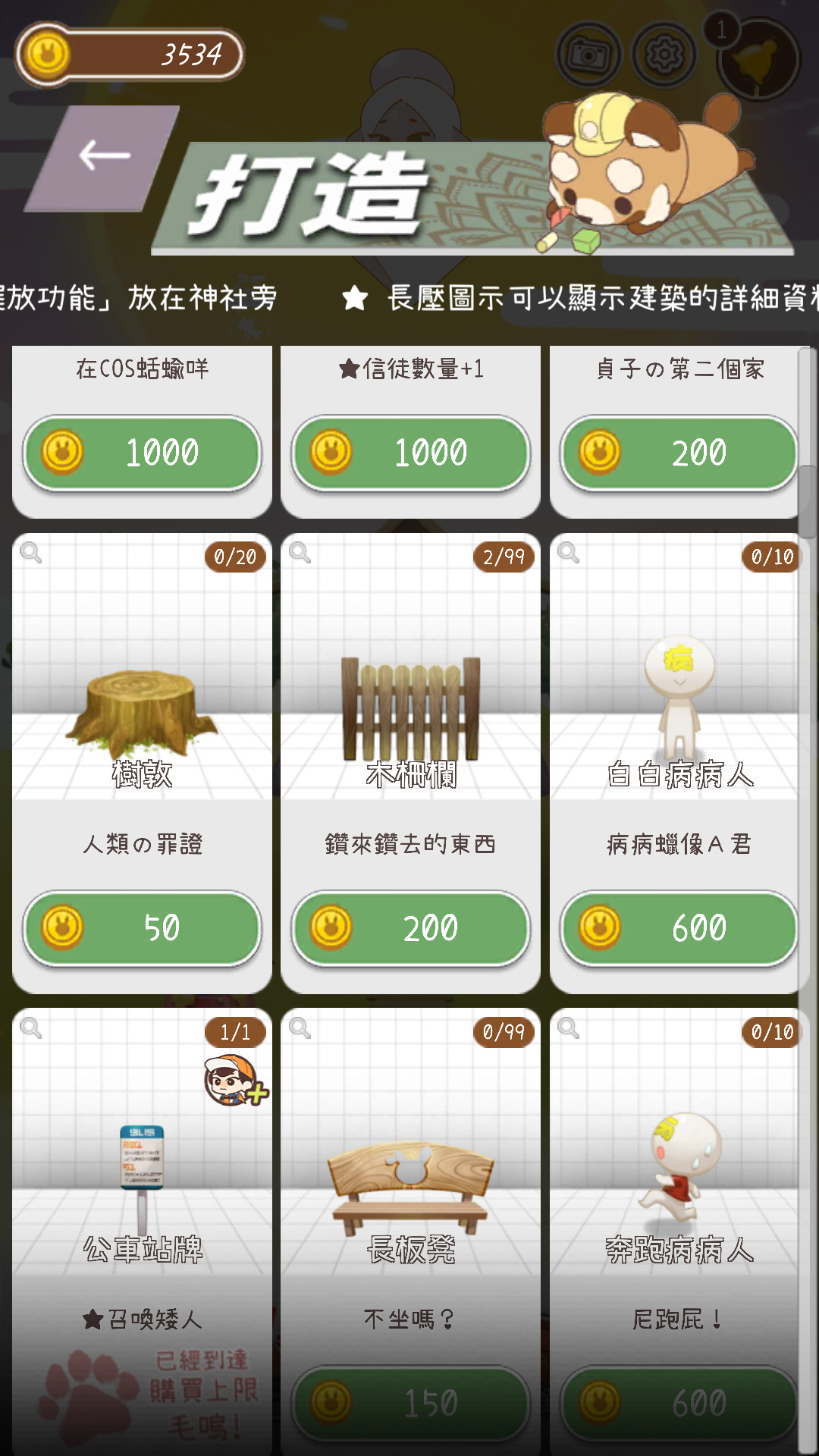The image size is (819, 1456).
Task: Tap the 打造 title banner
Action: [x=318, y=190]
